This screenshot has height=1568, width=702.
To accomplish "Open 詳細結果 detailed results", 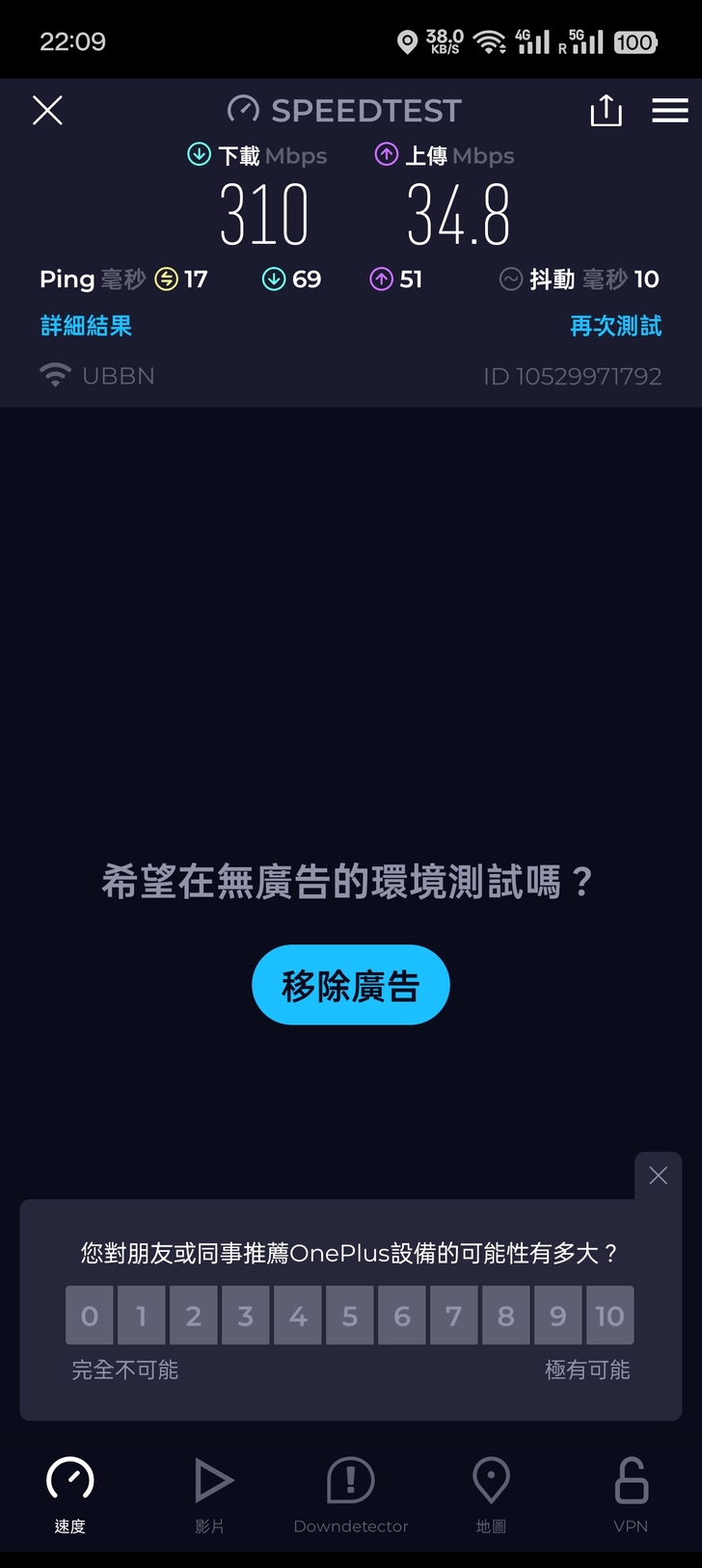I will (x=86, y=326).
